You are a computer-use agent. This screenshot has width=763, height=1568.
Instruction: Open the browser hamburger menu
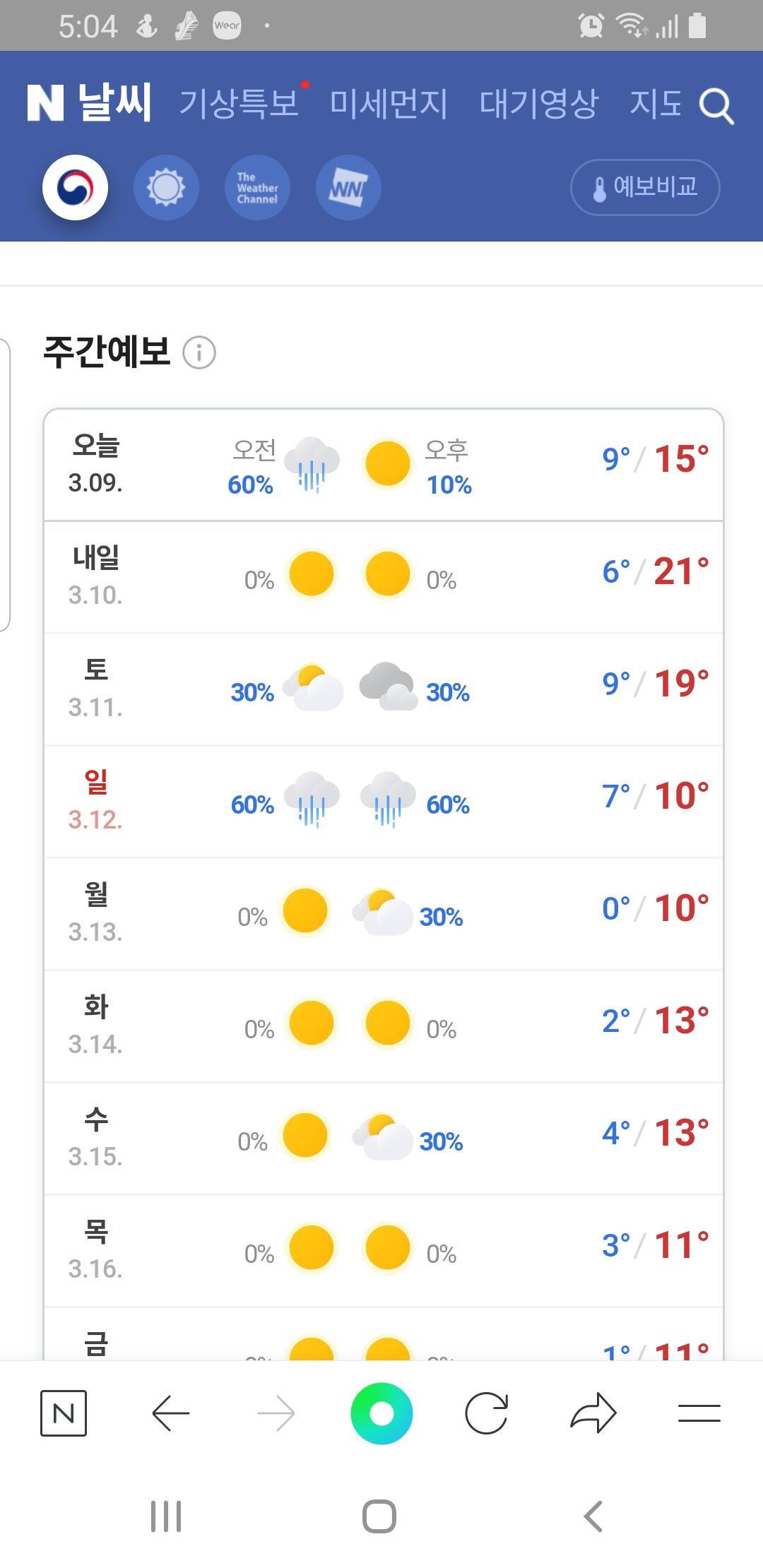[699, 1413]
